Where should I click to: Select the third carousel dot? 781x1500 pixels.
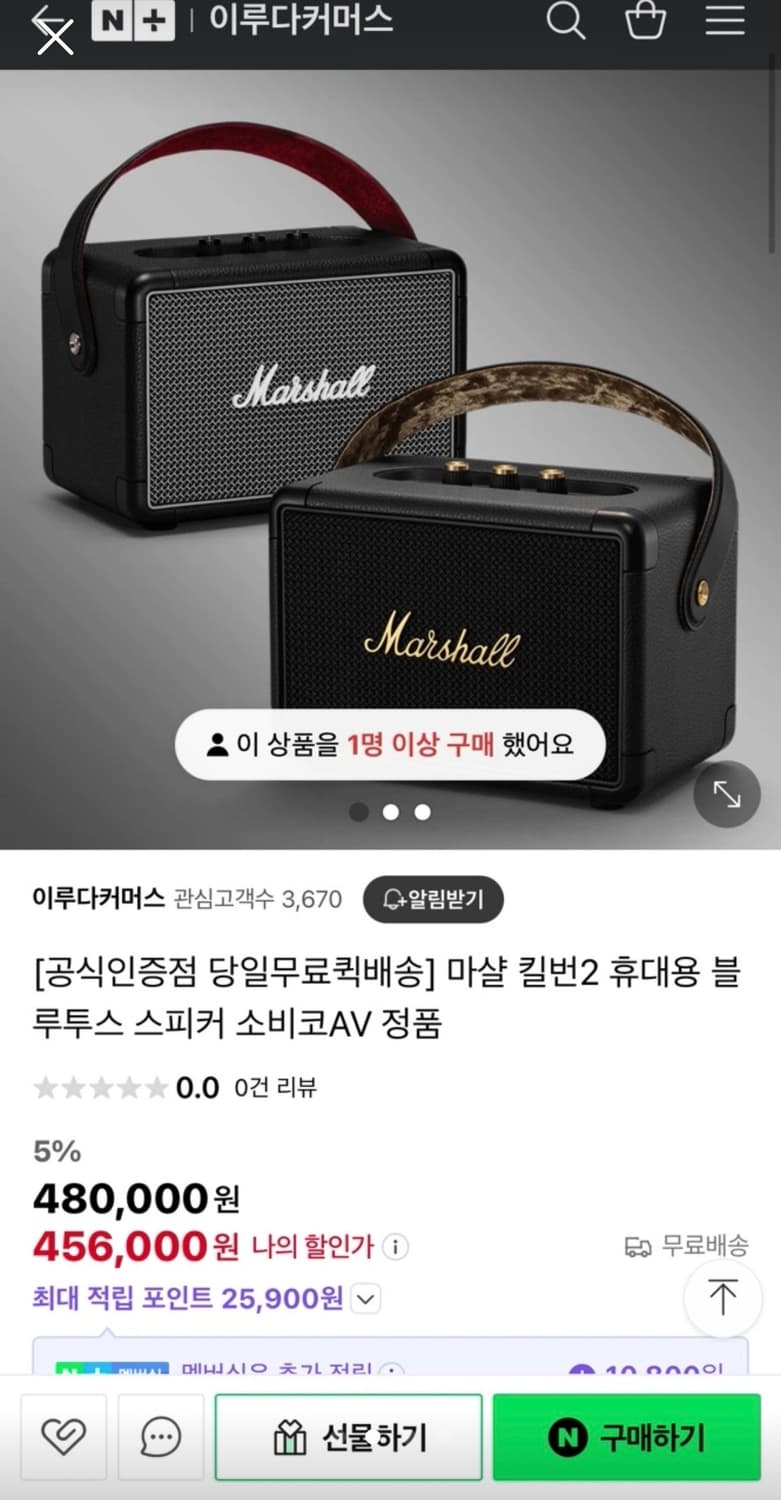point(423,813)
